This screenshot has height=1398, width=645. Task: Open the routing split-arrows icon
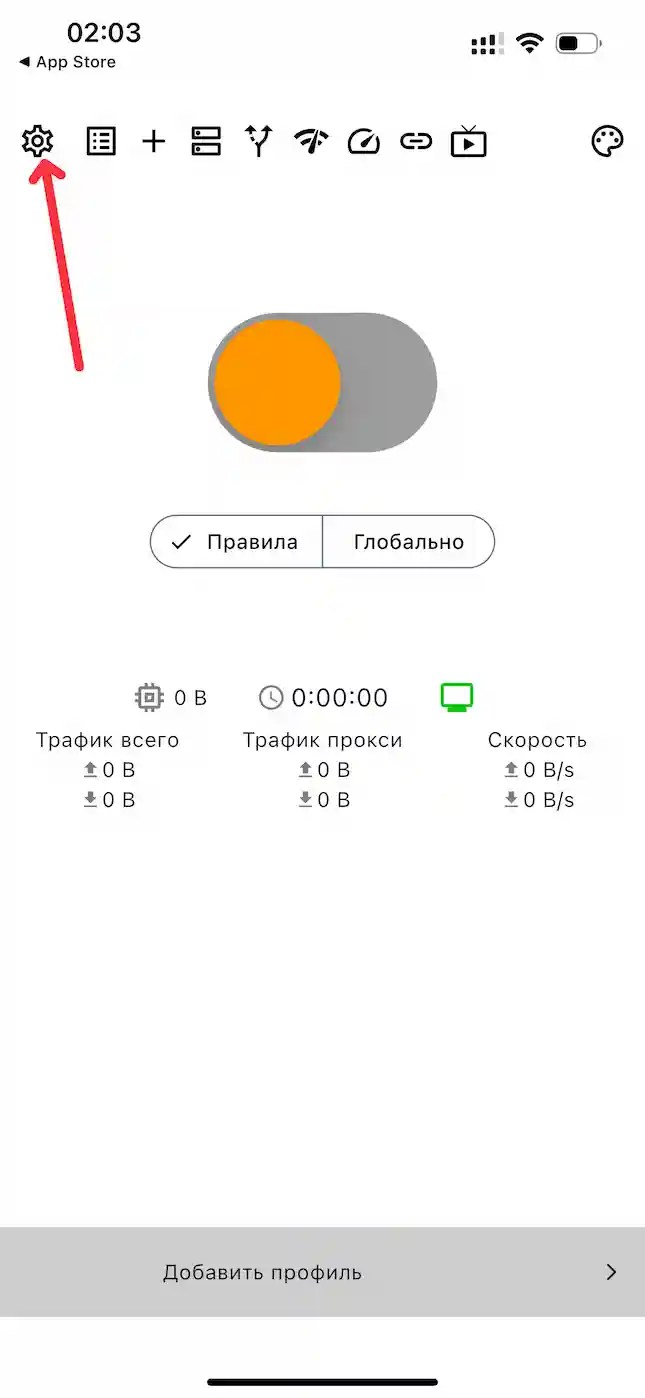[259, 141]
